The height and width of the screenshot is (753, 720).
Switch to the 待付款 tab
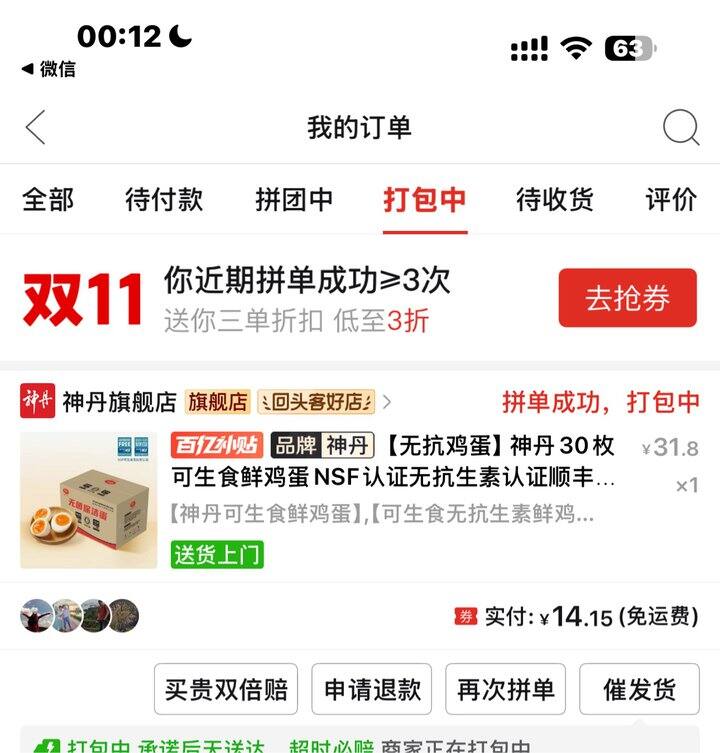point(164,201)
